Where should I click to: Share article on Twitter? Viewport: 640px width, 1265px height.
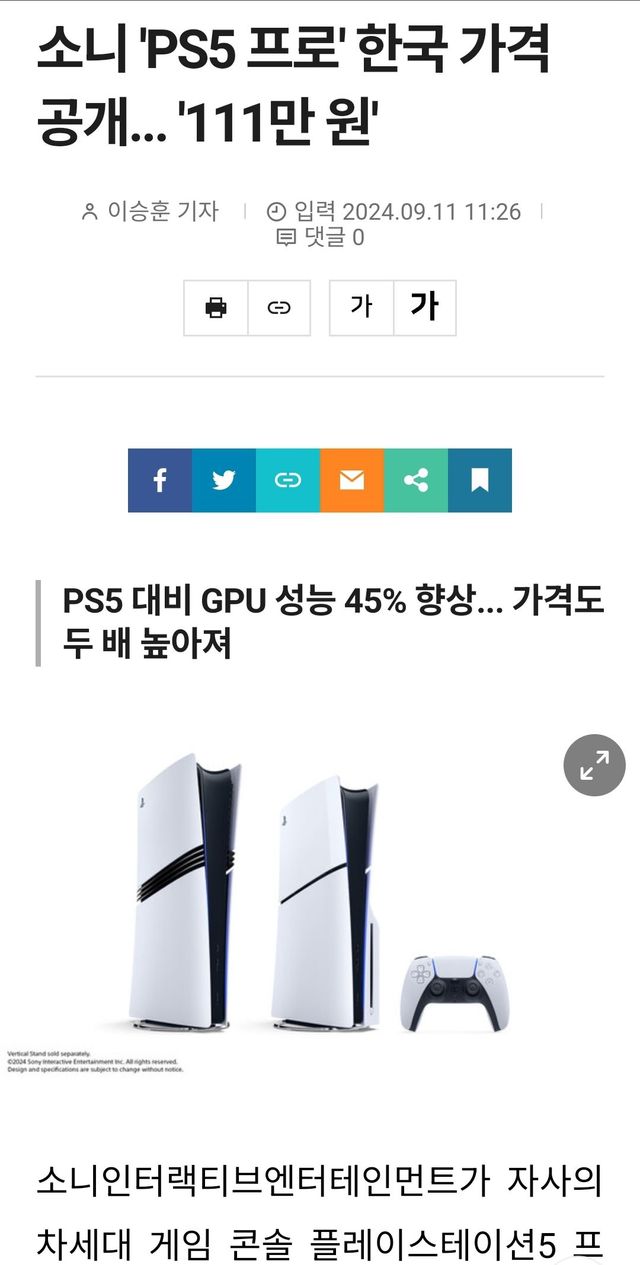point(224,480)
